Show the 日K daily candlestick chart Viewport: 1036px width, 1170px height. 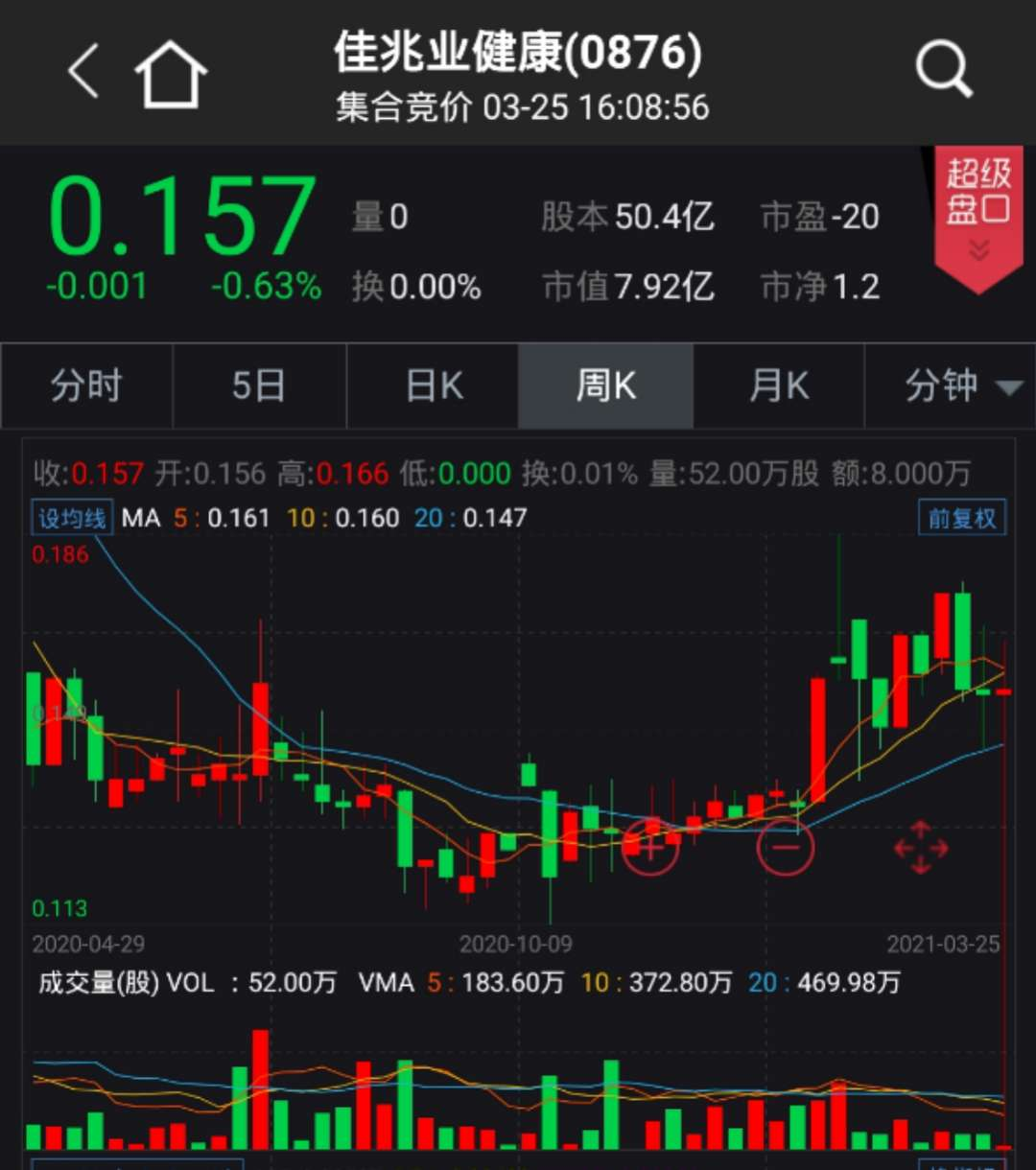[x=434, y=386]
